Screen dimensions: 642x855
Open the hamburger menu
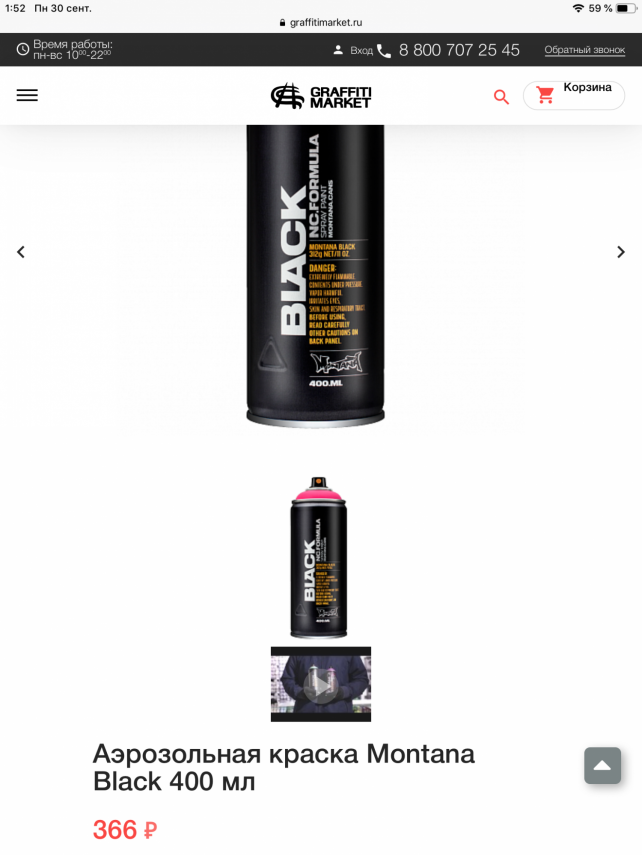pos(27,95)
